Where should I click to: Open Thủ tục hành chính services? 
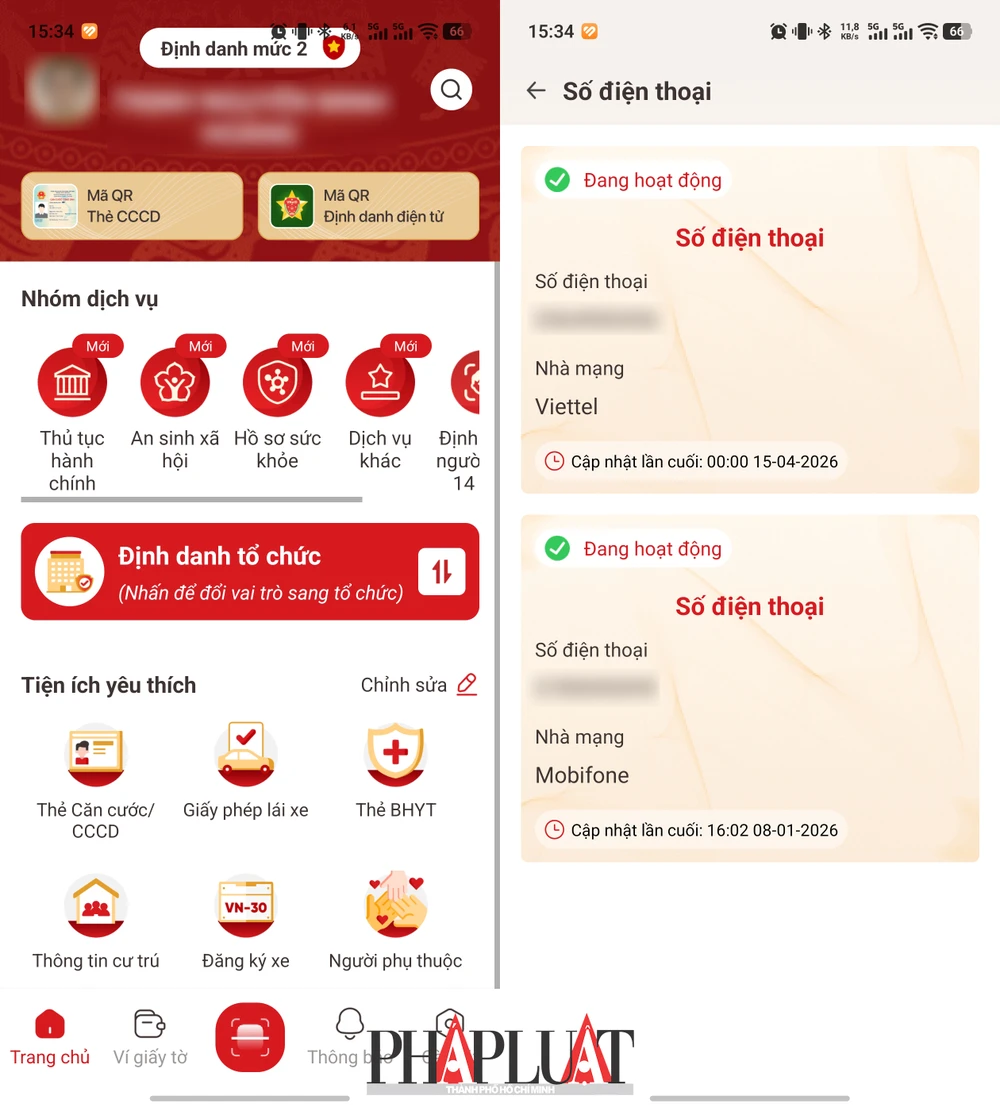pos(72,383)
